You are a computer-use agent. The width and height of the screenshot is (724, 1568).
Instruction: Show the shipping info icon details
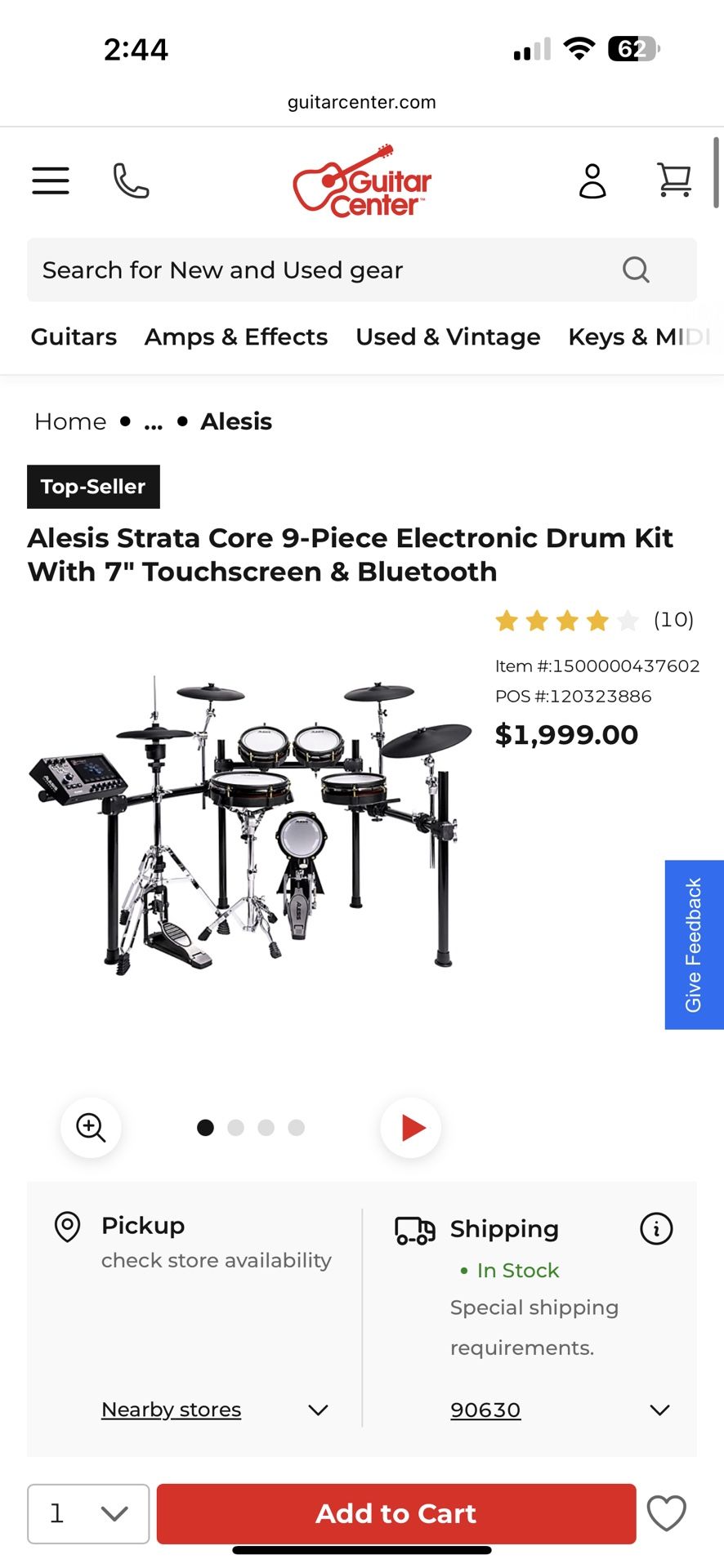click(x=656, y=1228)
